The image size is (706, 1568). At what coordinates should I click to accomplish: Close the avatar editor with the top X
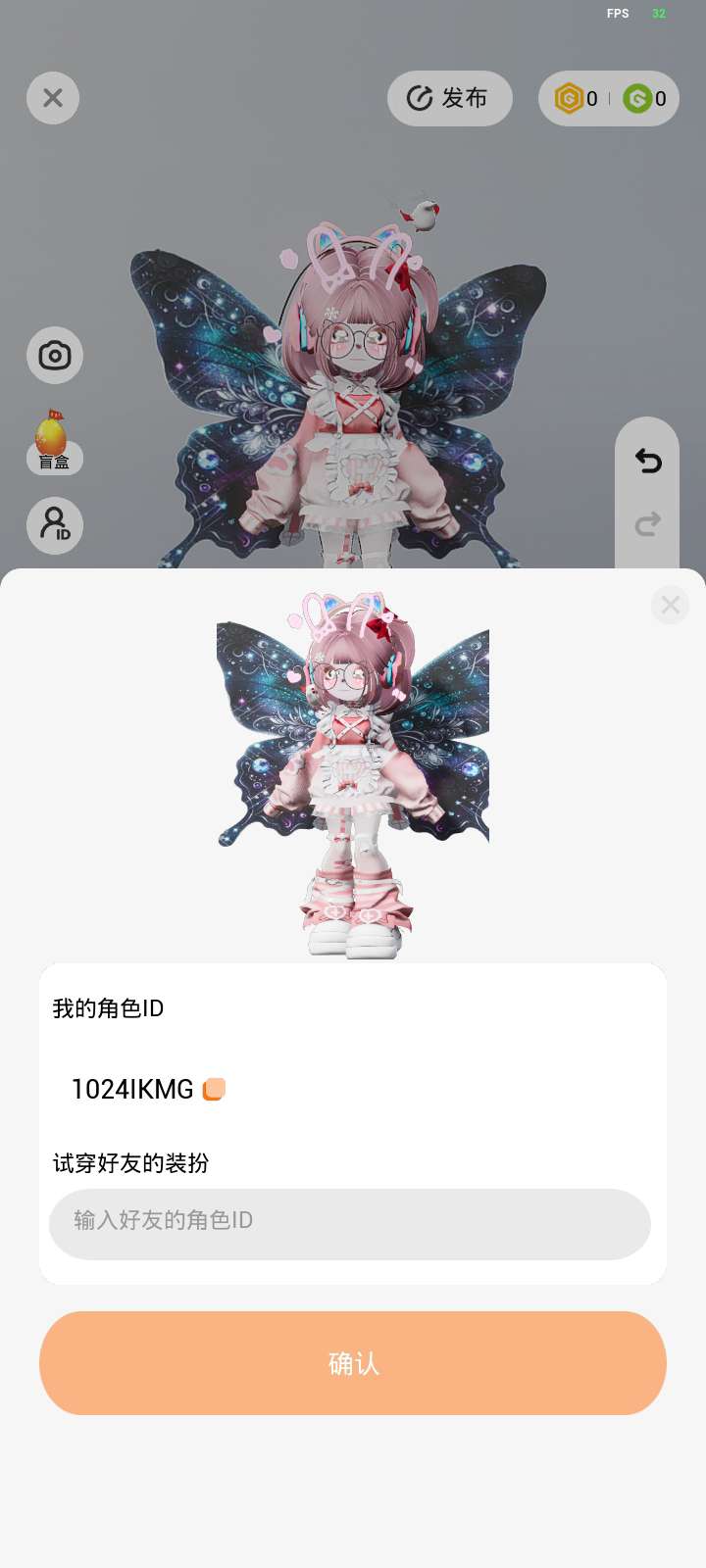(53, 98)
